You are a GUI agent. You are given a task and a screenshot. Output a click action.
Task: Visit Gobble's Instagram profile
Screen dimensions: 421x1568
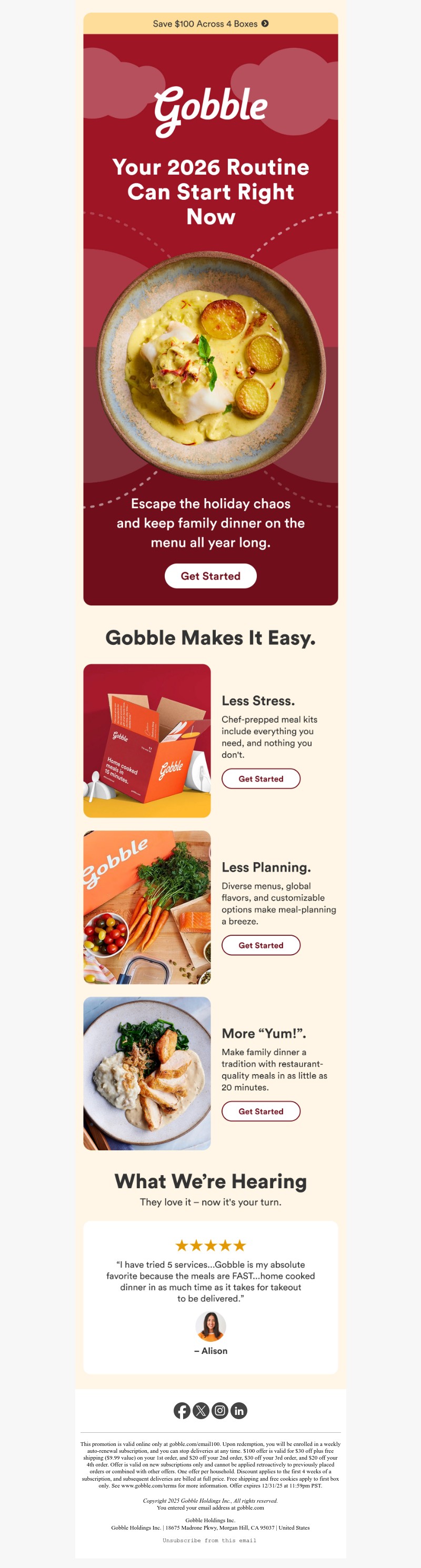(220, 1410)
